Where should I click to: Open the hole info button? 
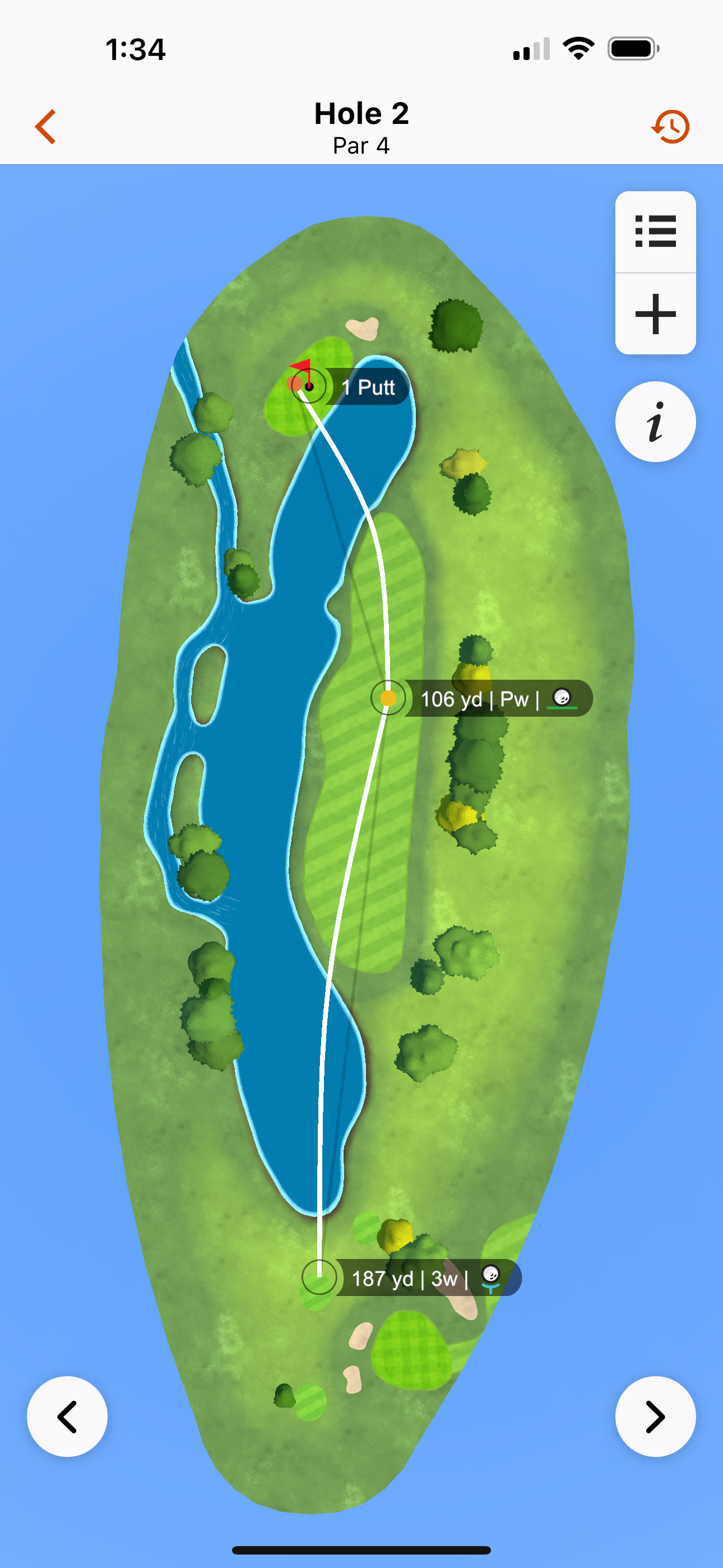click(655, 421)
